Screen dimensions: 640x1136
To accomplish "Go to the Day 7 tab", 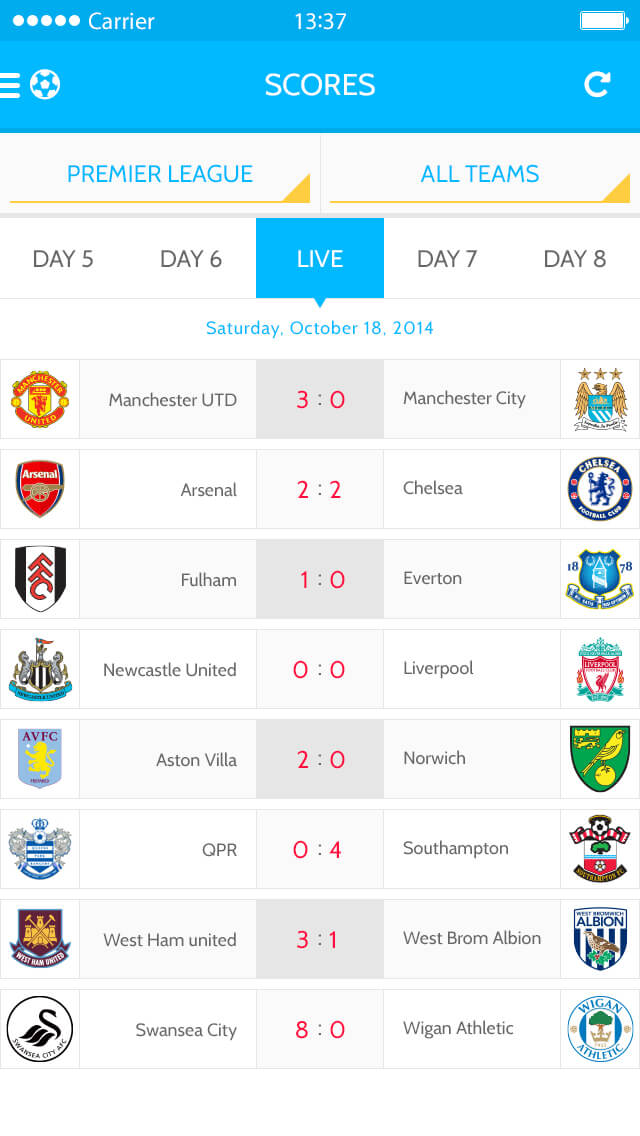I will 447,259.
